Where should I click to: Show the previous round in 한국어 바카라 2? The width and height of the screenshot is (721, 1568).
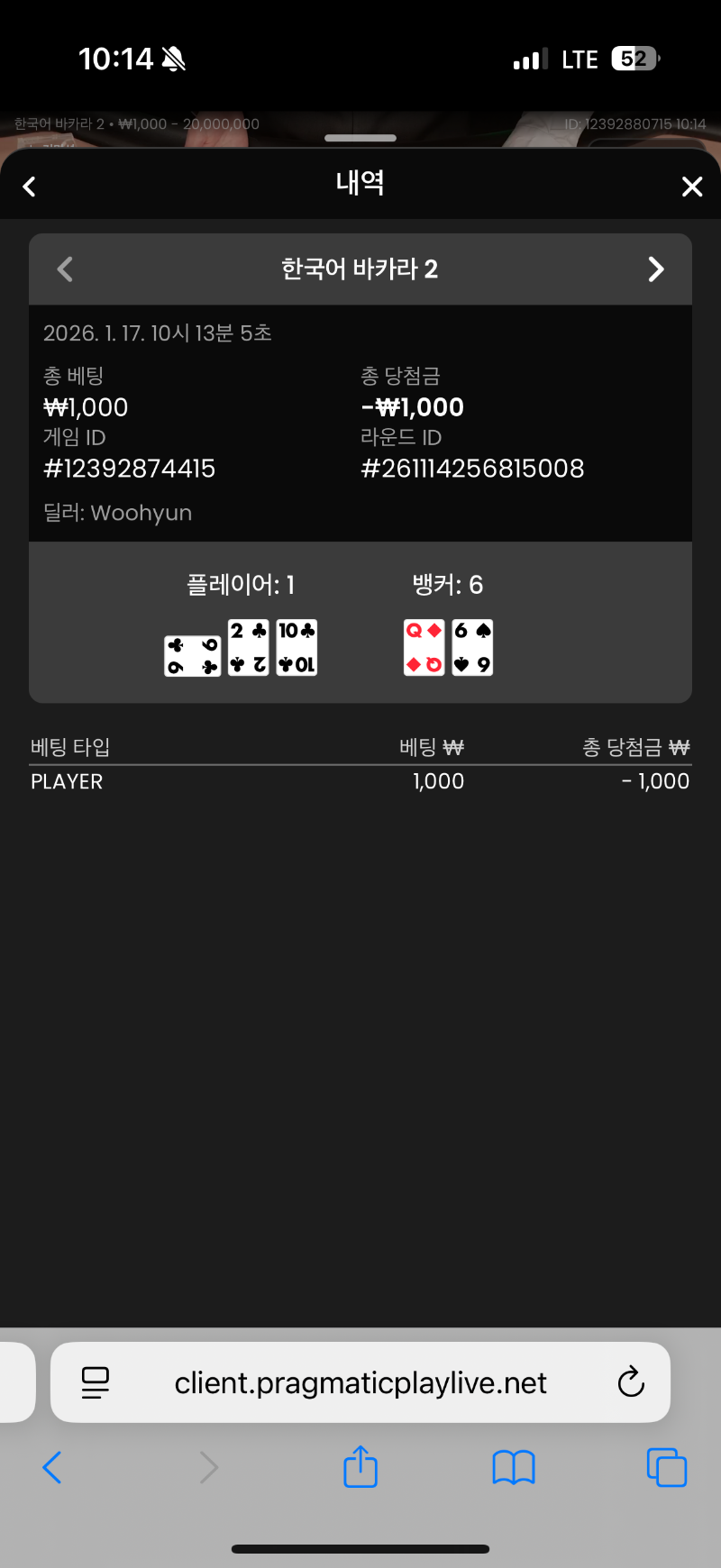pyautogui.click(x=65, y=269)
